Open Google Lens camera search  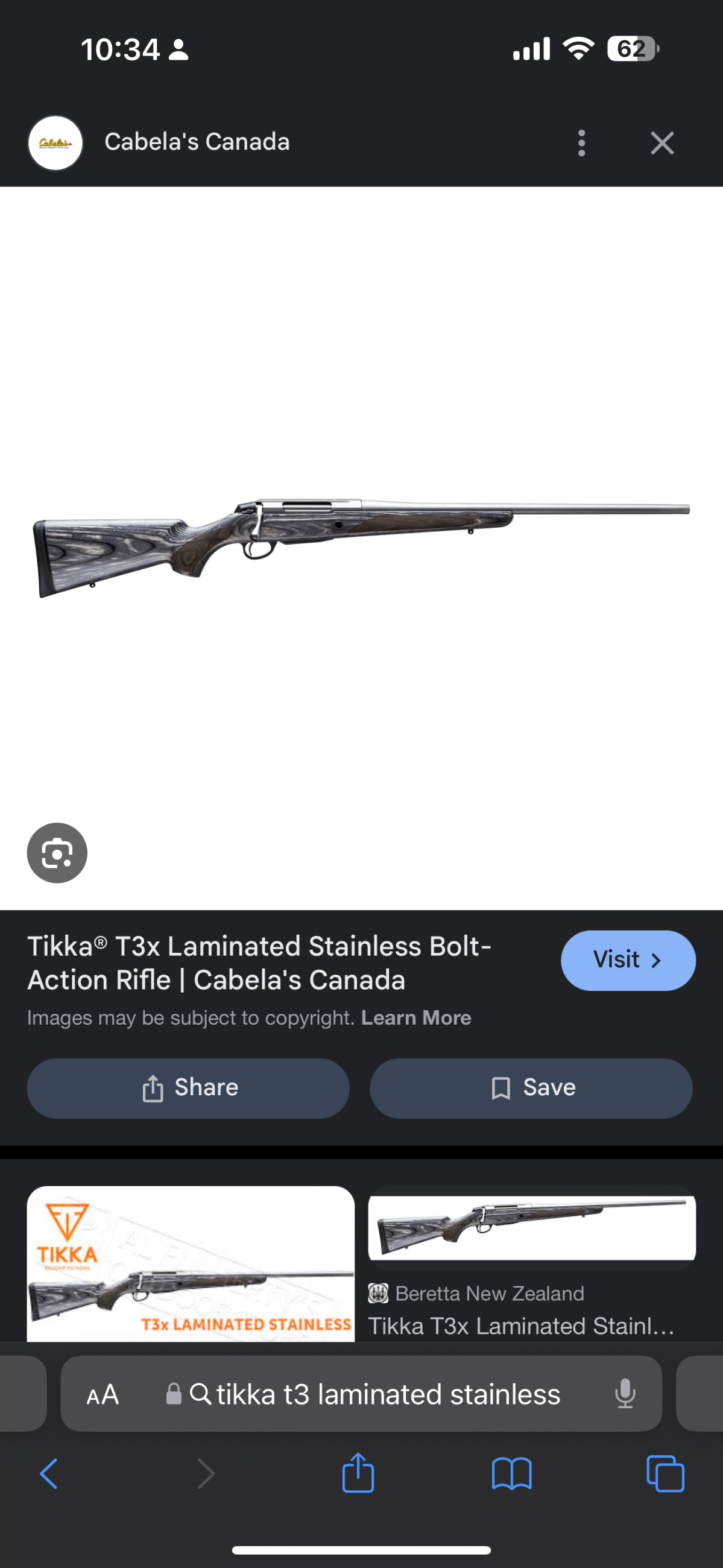pos(57,852)
